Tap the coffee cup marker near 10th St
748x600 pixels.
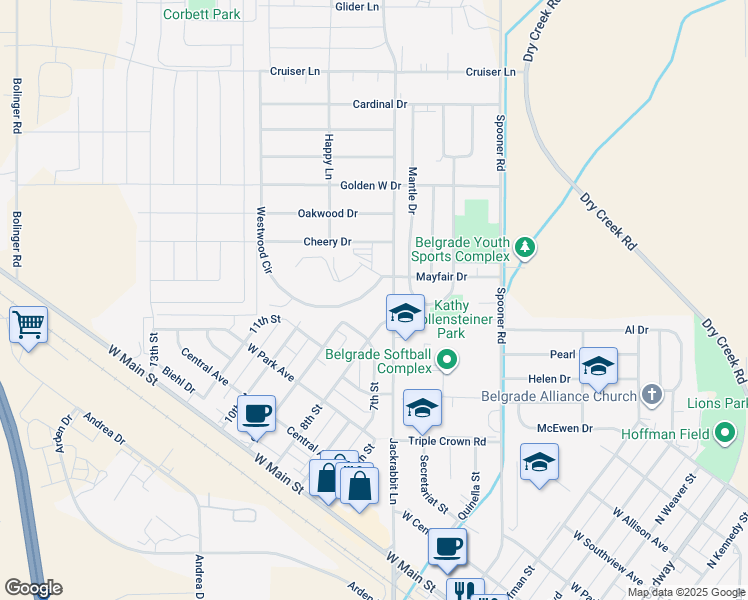[257, 416]
